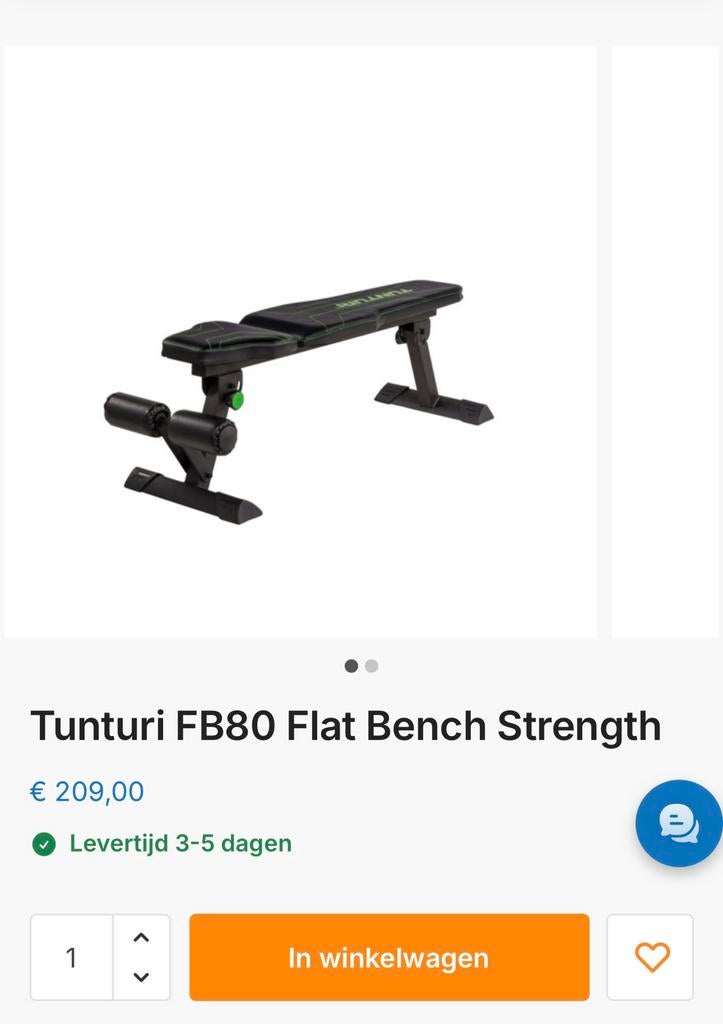Click the quantity input showing 1

click(72, 956)
